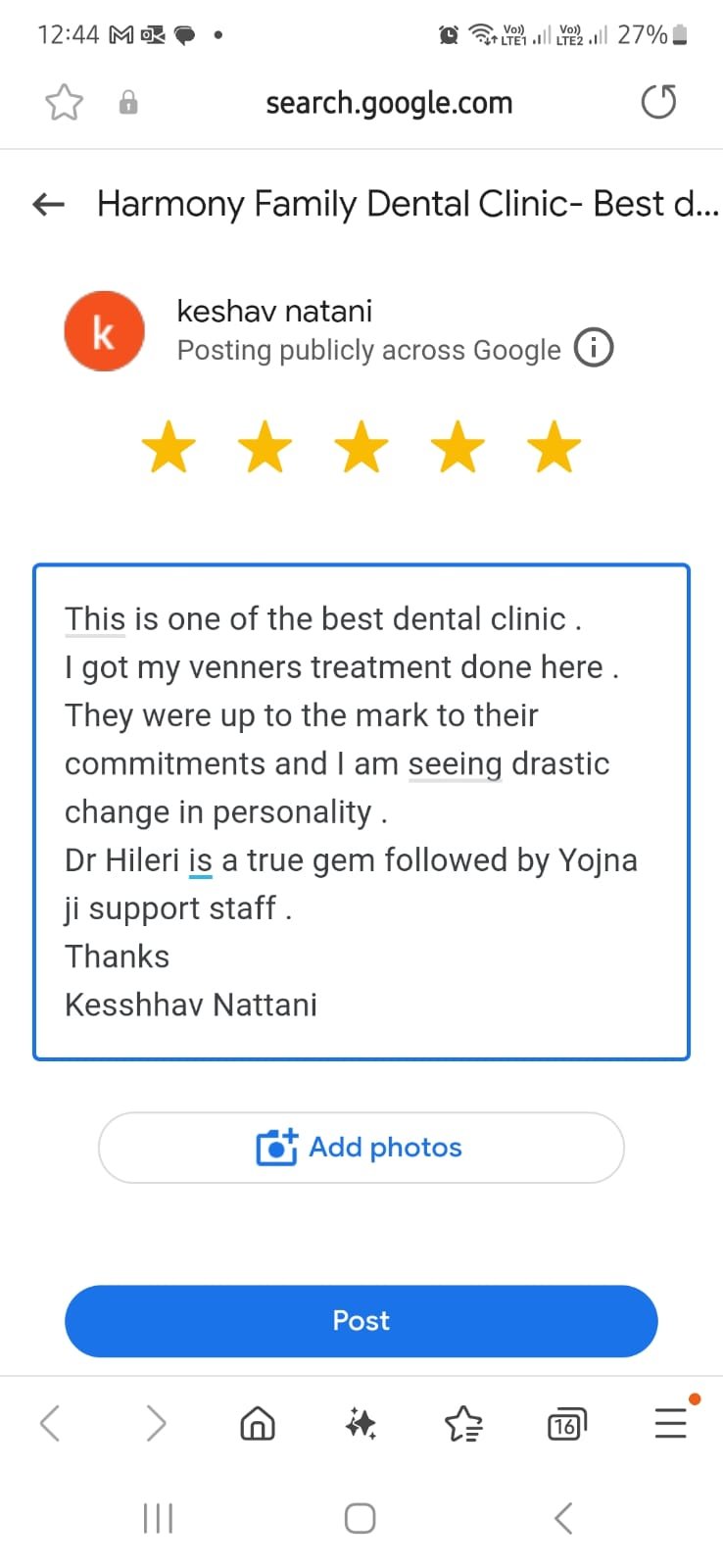Tap the site security lock icon
Viewport: 723px width, 1568px height.
point(128,103)
